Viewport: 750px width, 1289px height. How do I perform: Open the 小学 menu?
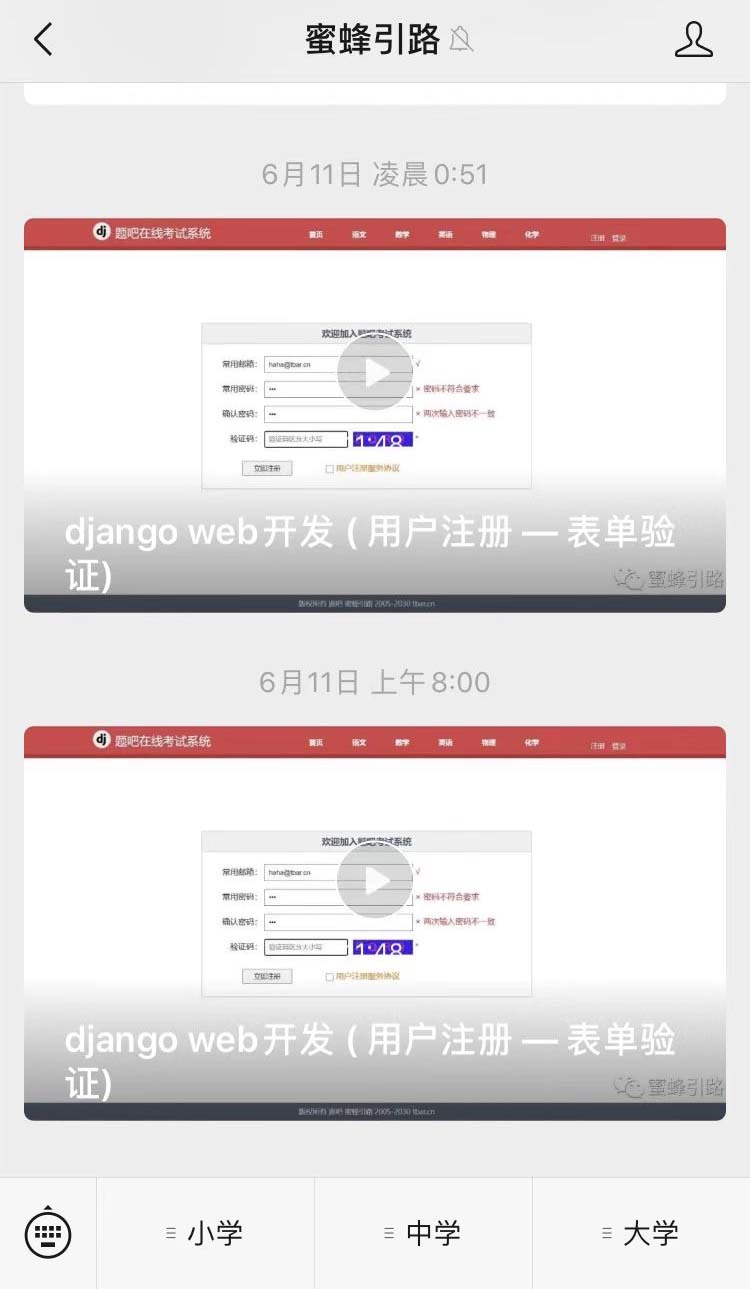click(x=205, y=1233)
